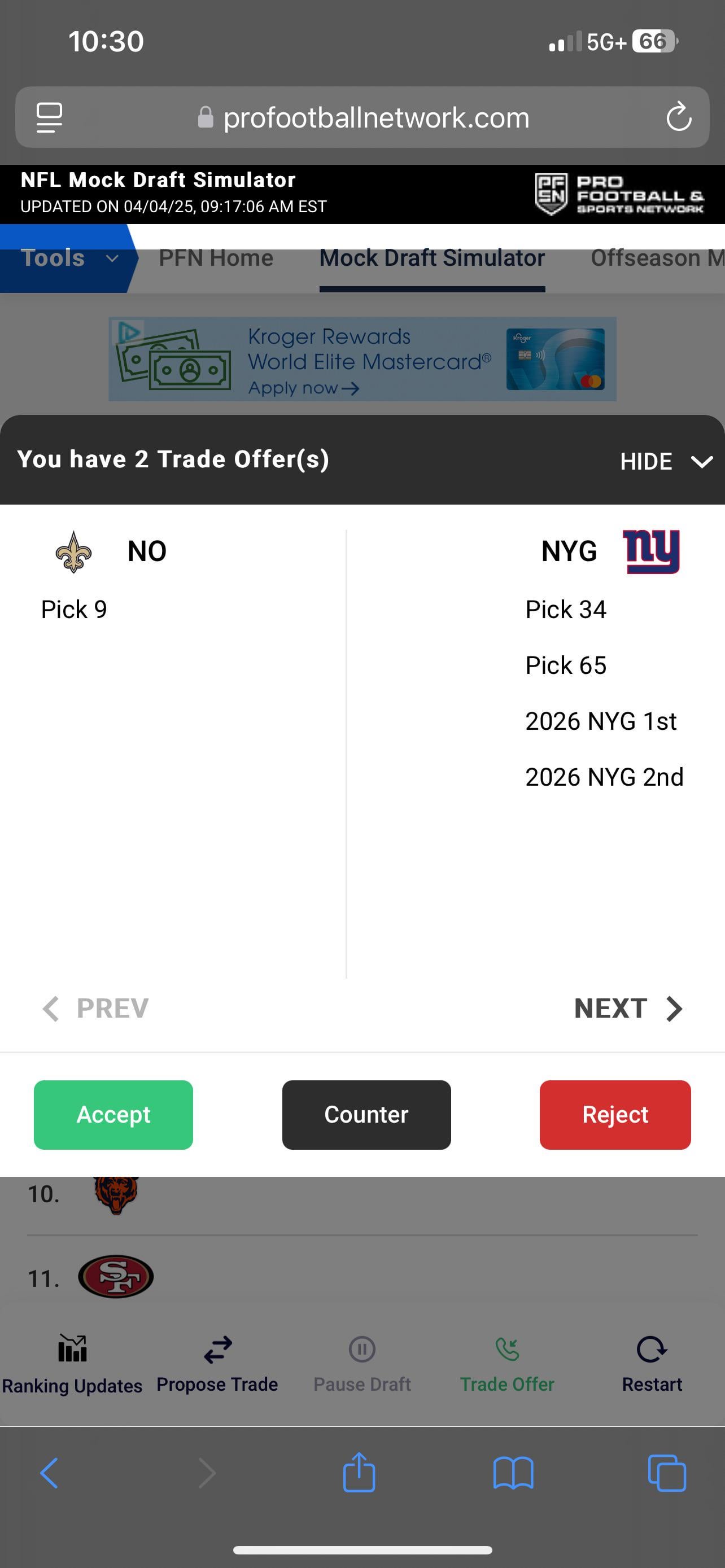
Task: Open the page reader menu icon
Action: coord(49,117)
